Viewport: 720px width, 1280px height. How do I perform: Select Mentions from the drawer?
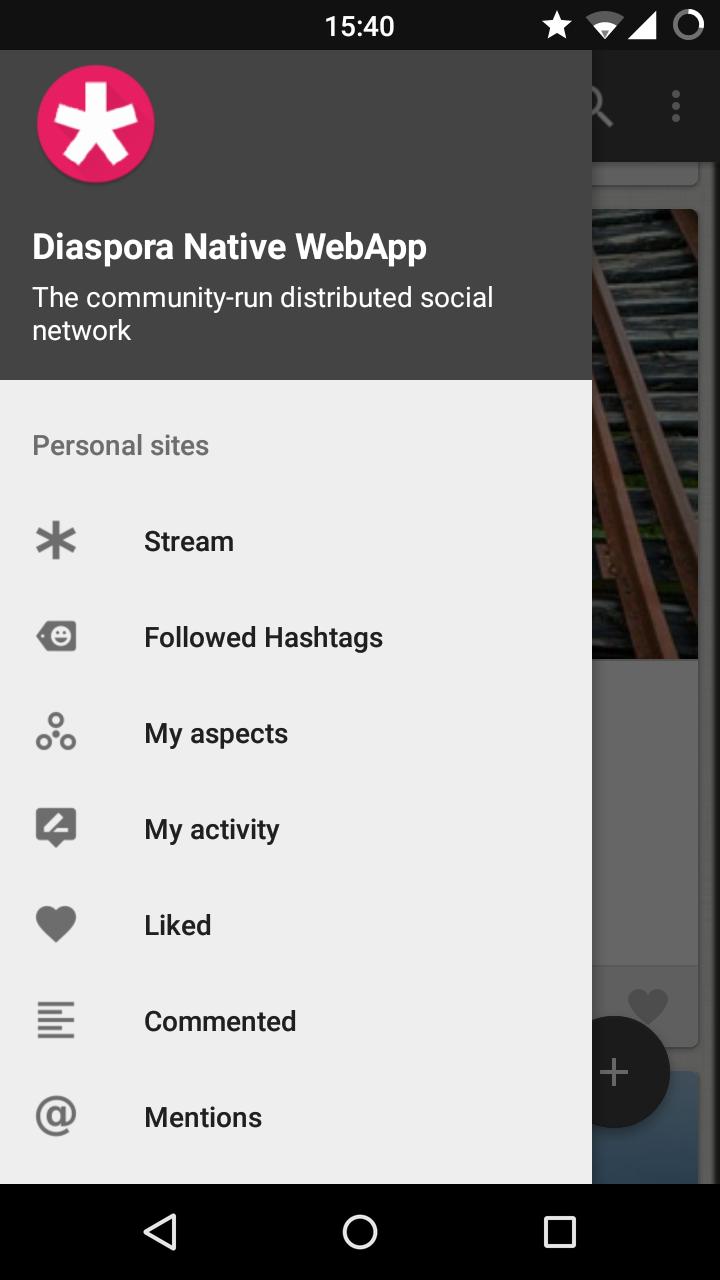click(203, 1116)
